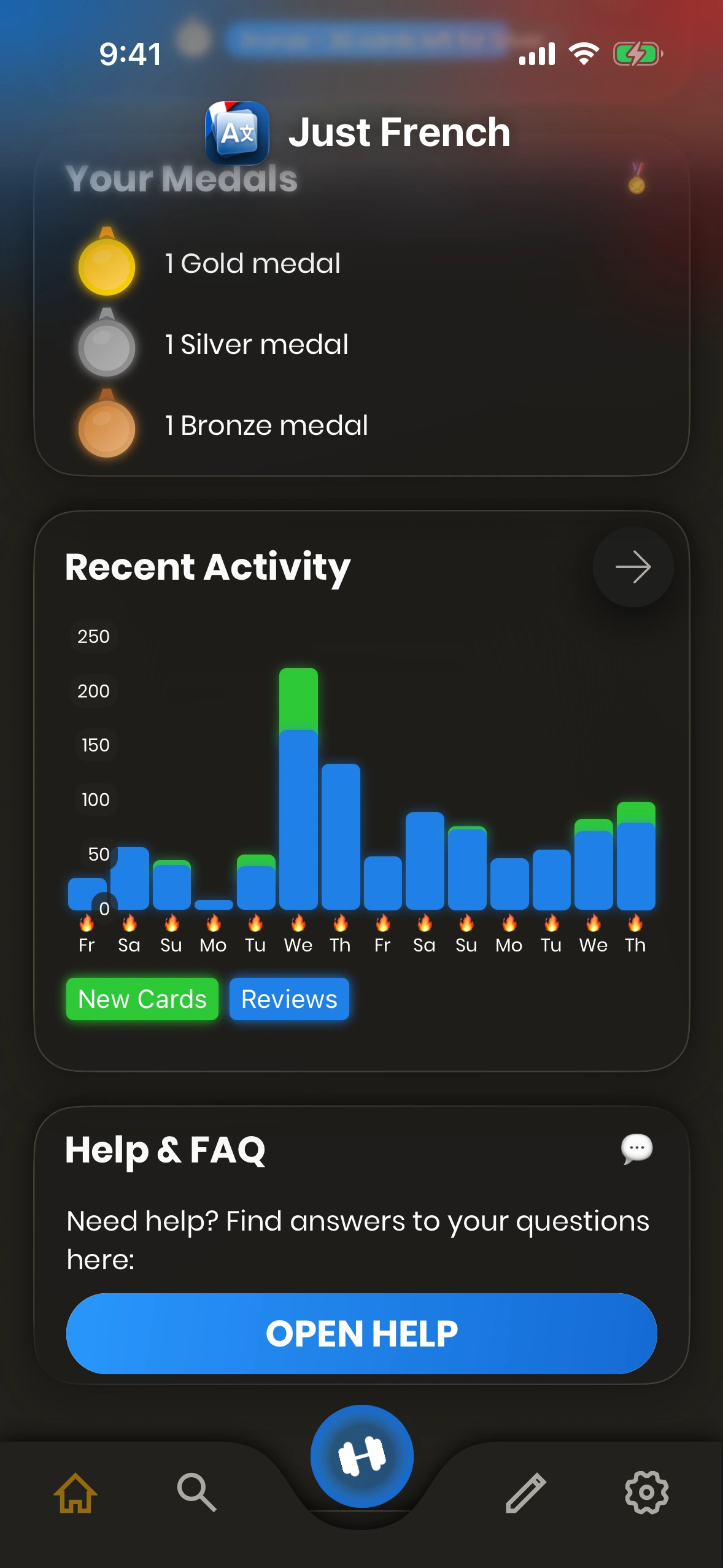Viewport: 723px width, 1568px height.
Task: Go to the Home tab
Action: click(x=75, y=1492)
